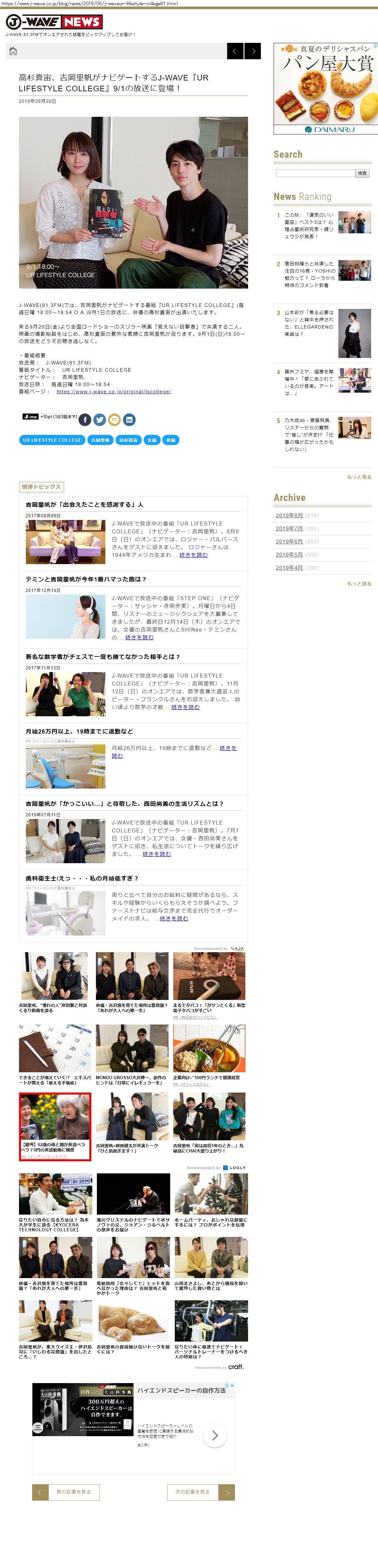Tap 次の記事を見る button
Image resolution: width=378 pixels, height=1568 pixels.
click(192, 1492)
